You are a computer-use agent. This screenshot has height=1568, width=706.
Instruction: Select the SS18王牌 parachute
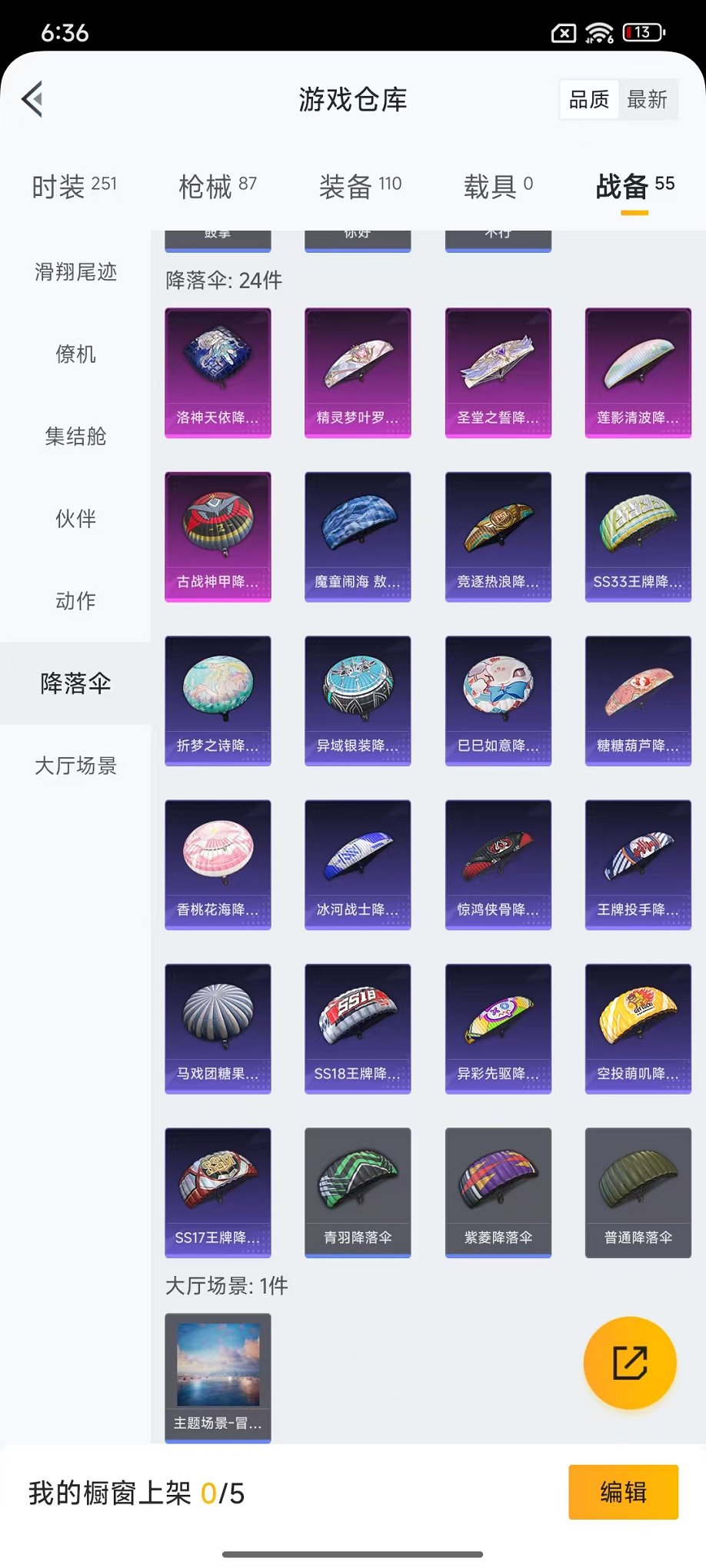pyautogui.click(x=358, y=1028)
